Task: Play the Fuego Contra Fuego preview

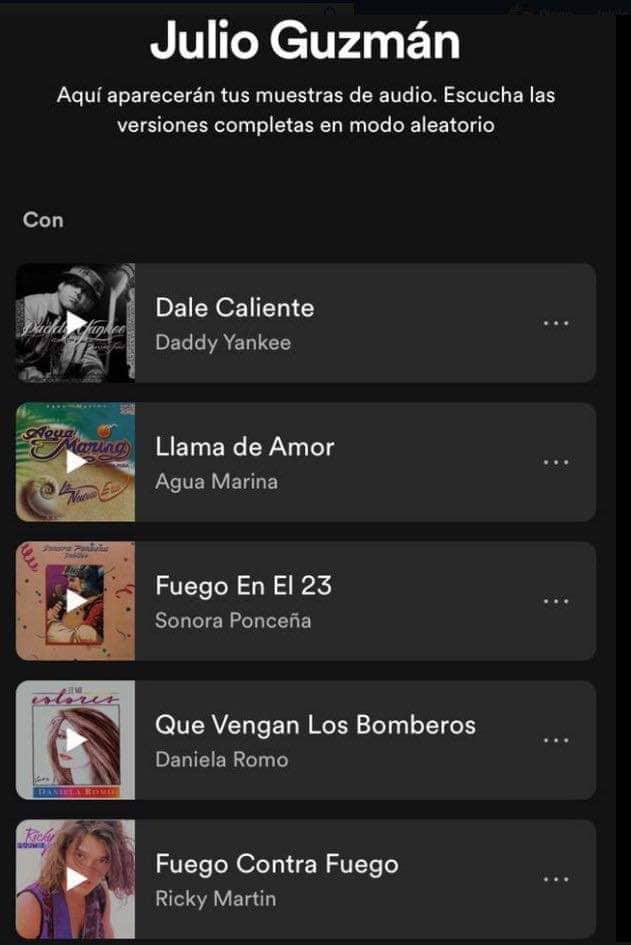Action: (76, 879)
